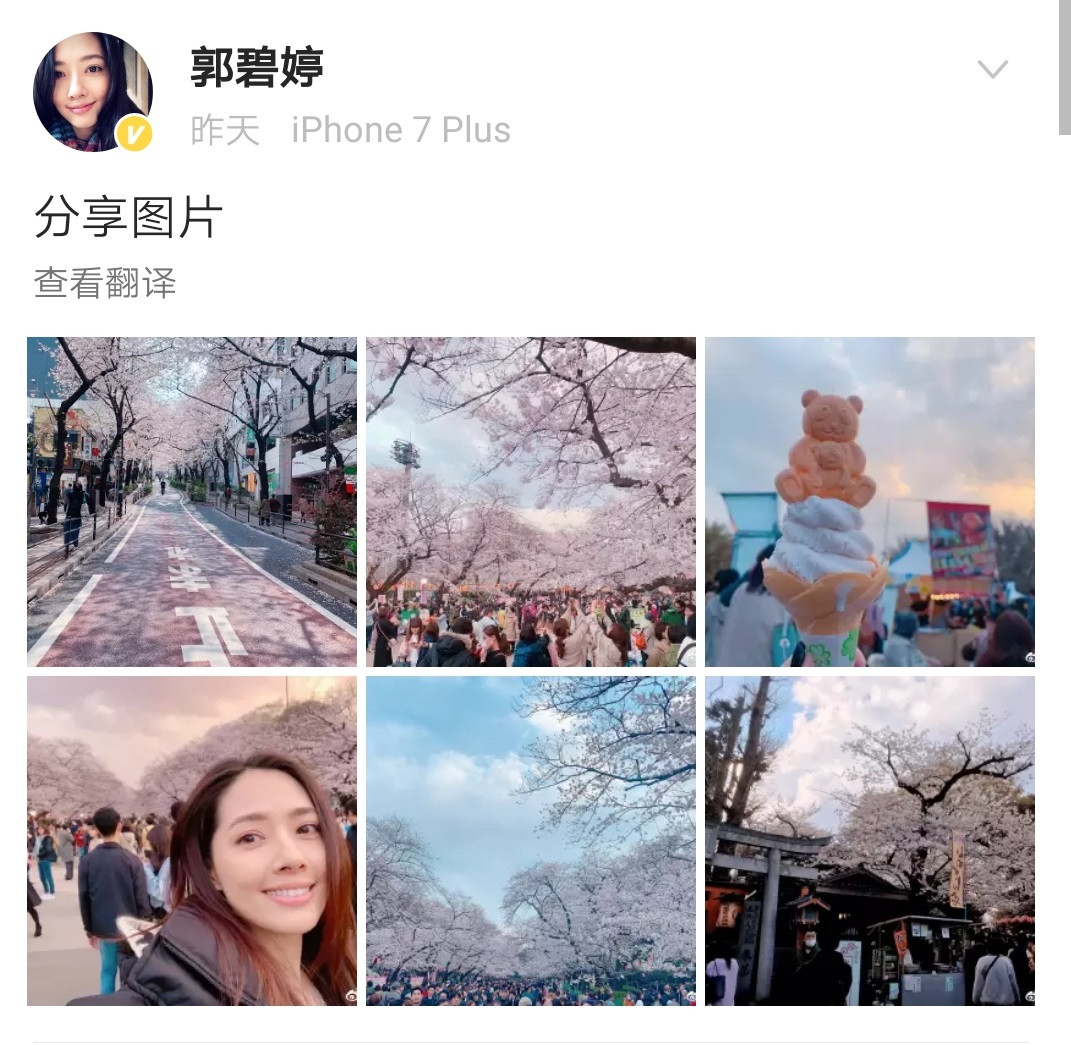
Task: View the bear ice cream cone photo
Action: click(869, 502)
